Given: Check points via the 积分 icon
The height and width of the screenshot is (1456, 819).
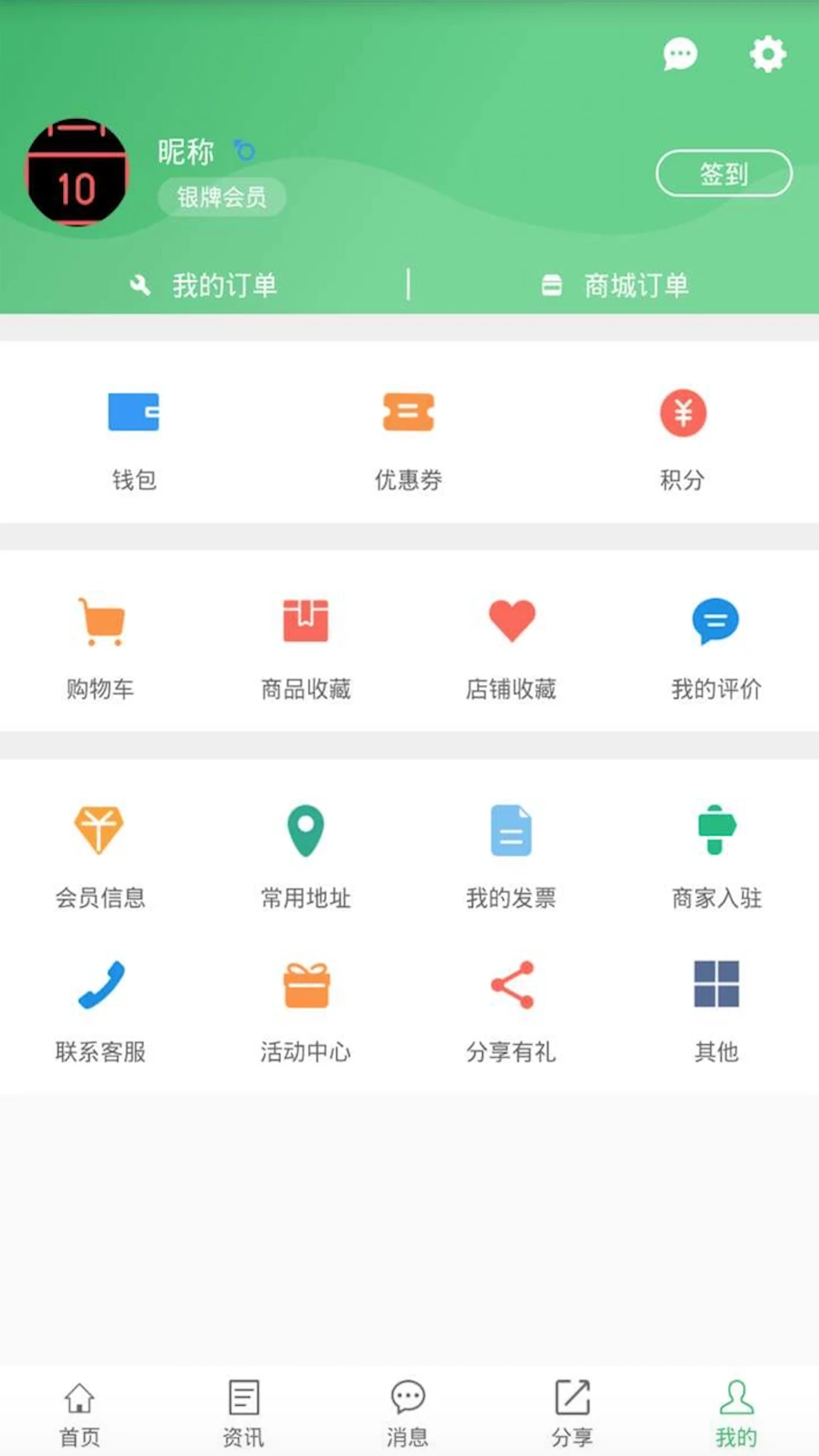Looking at the screenshot, I should [x=683, y=413].
